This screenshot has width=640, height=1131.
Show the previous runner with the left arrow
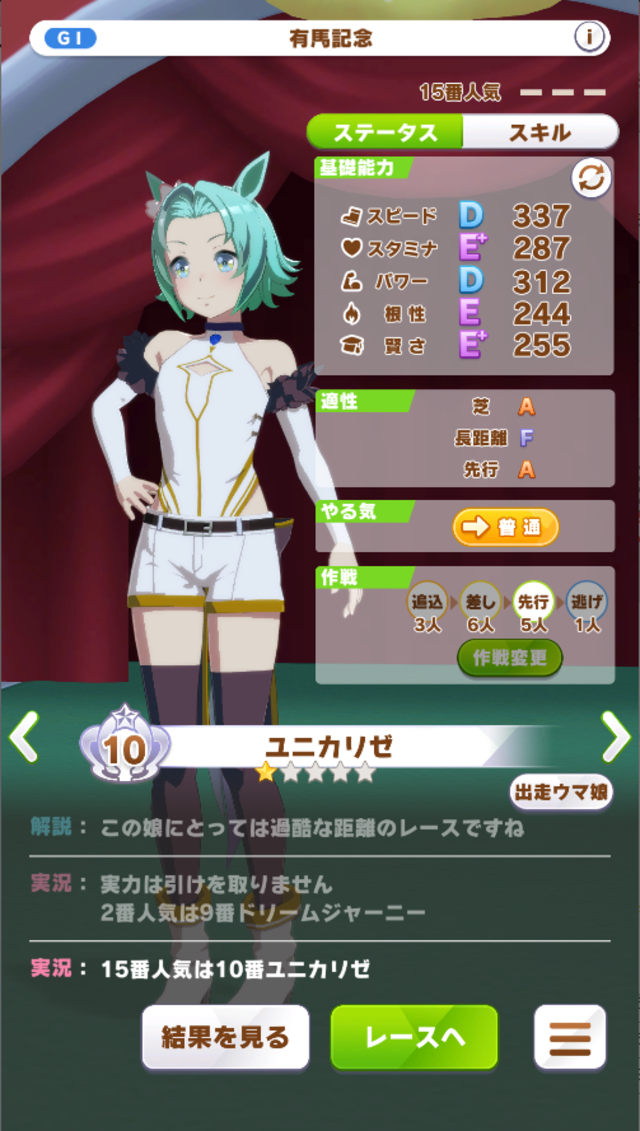[24, 736]
